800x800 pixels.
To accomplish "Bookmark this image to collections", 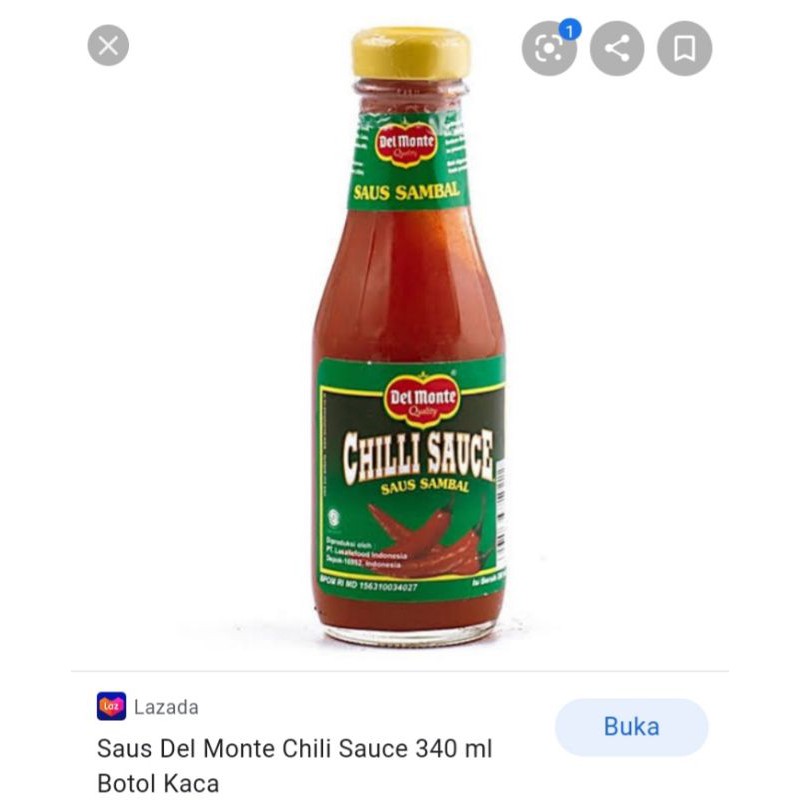I will pos(684,48).
